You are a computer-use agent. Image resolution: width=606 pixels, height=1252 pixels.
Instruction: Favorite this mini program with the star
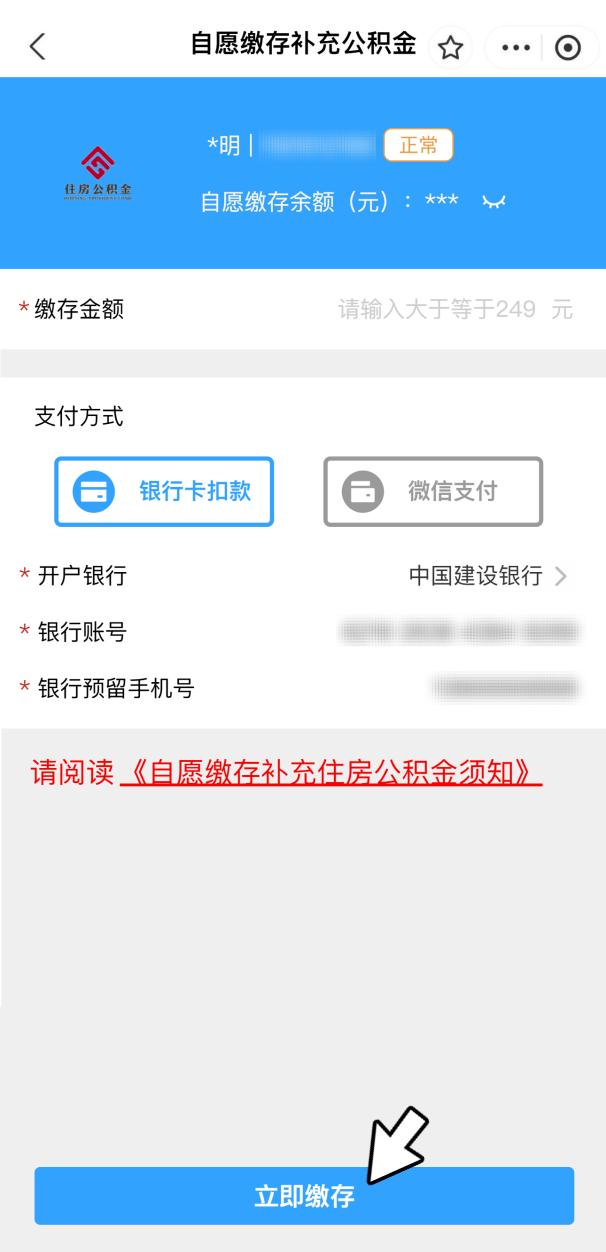tap(451, 47)
